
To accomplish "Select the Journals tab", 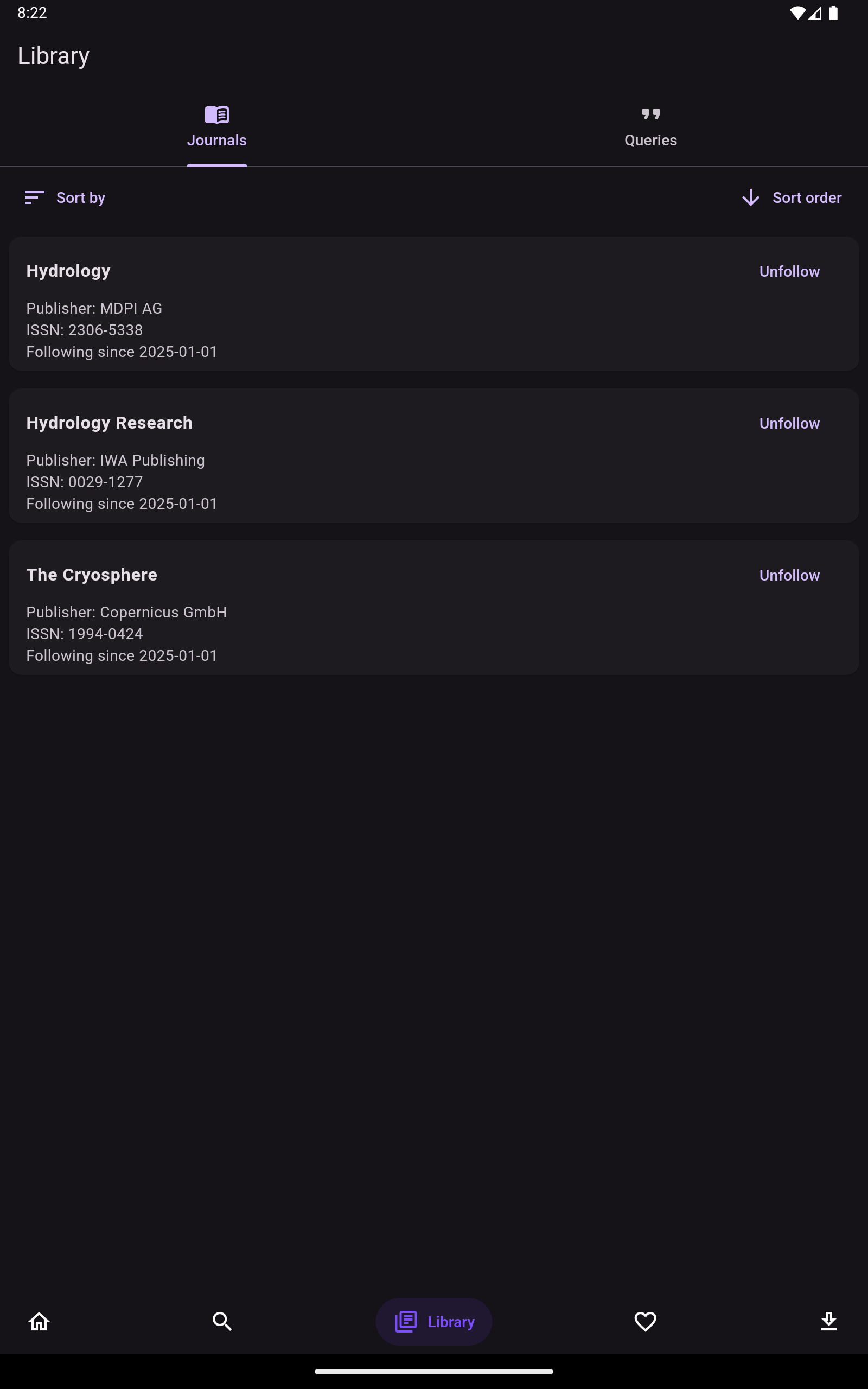I will pos(216,128).
